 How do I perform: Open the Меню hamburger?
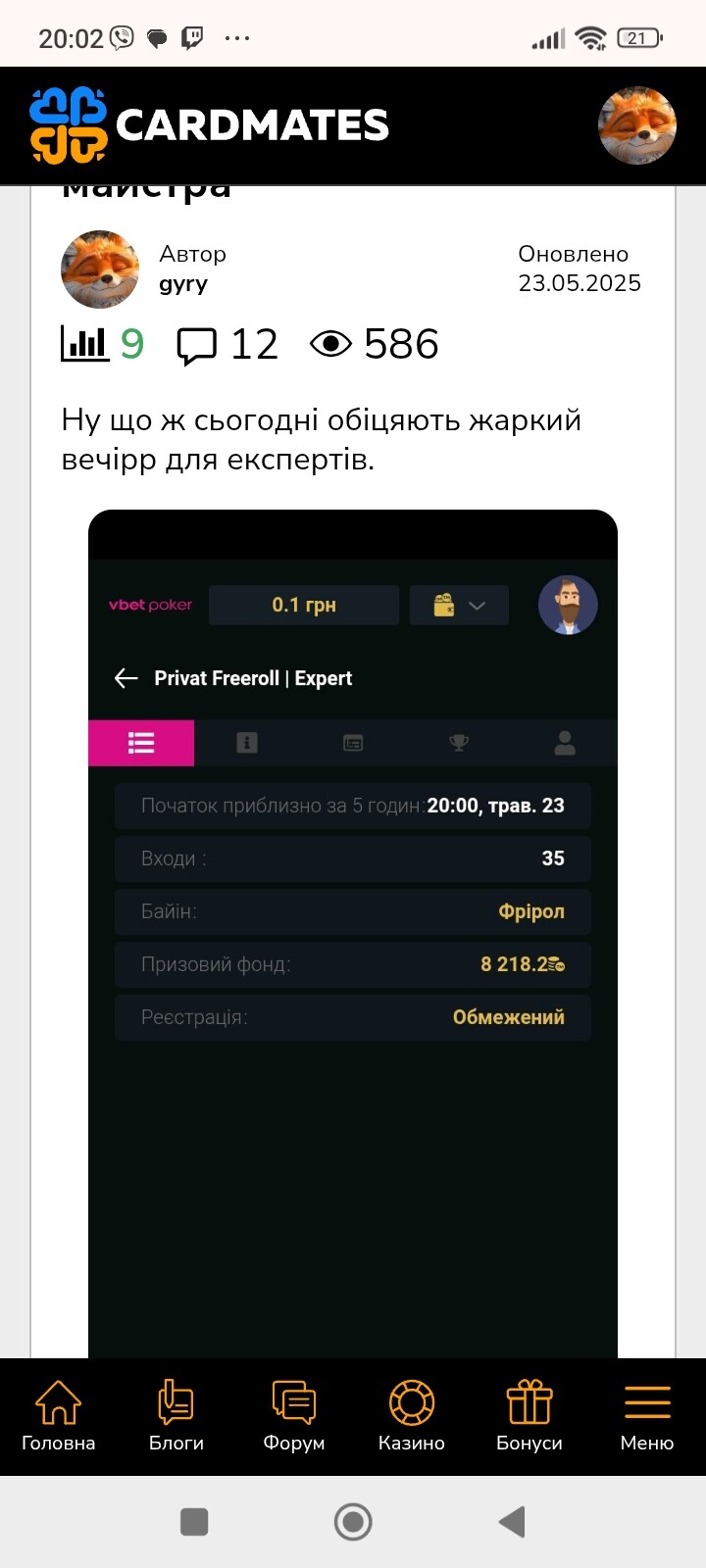647,1416
